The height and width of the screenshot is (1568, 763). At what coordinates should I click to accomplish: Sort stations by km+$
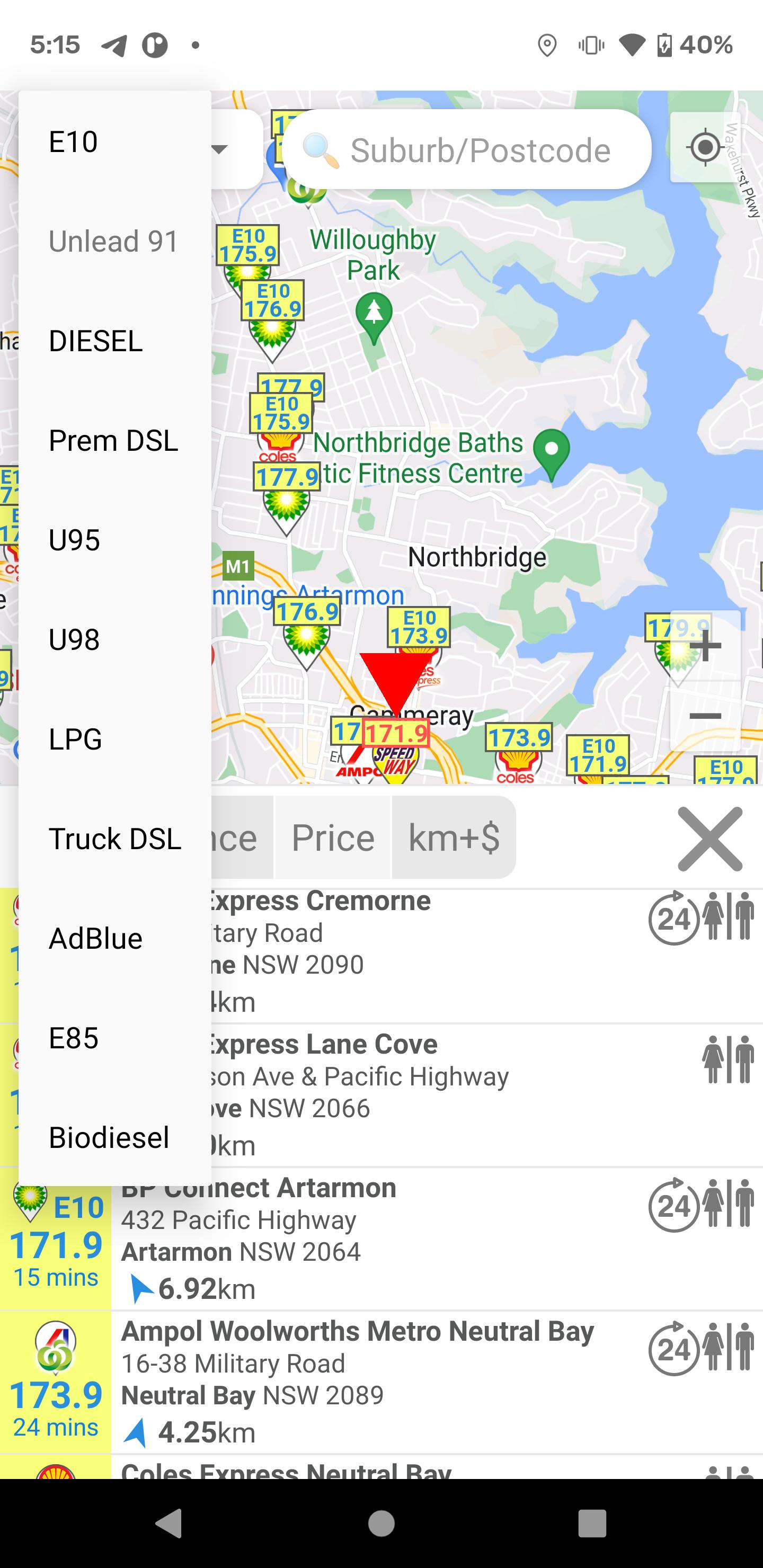click(454, 838)
